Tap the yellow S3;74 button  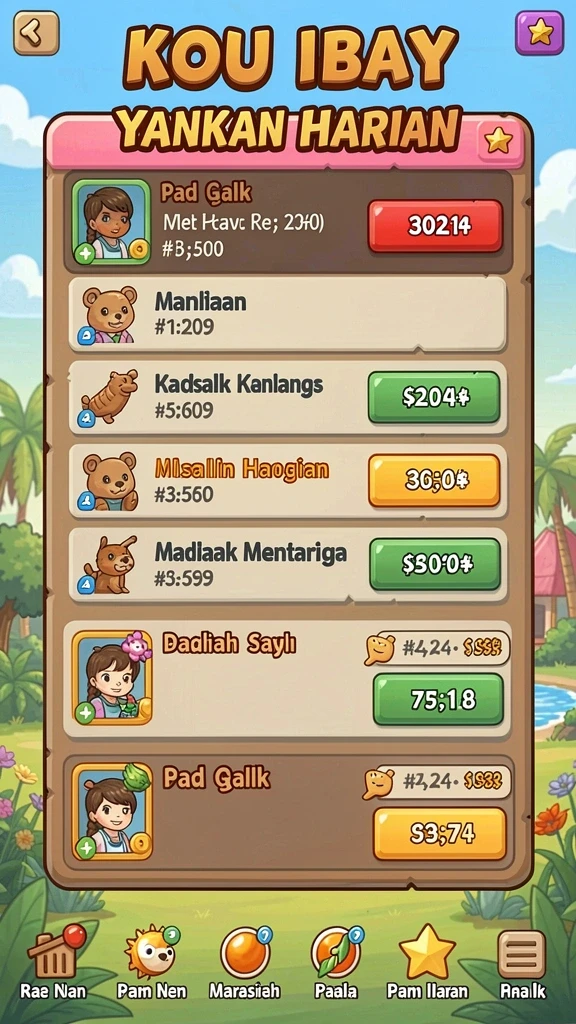coord(440,834)
